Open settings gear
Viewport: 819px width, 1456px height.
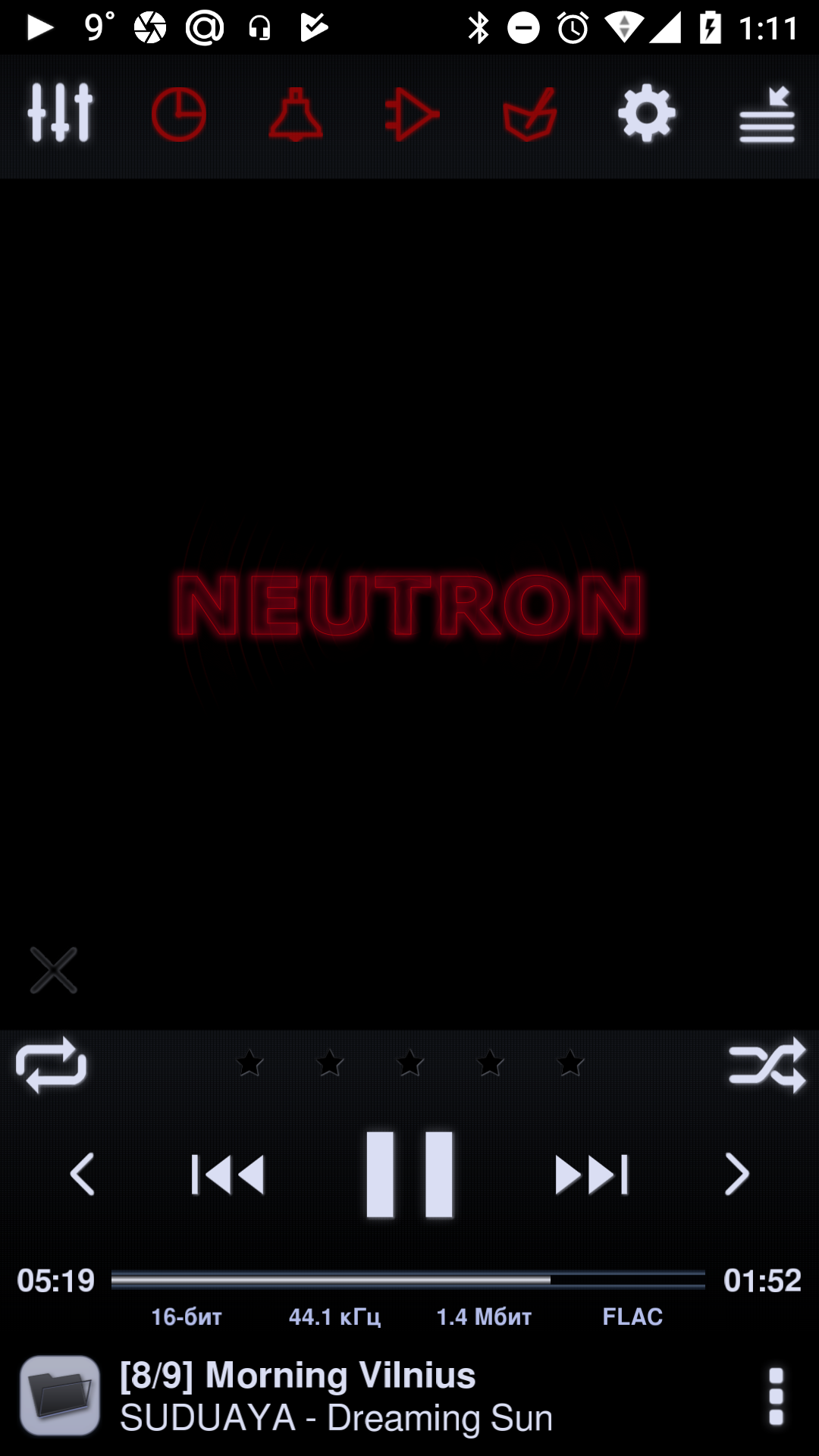pyautogui.click(x=646, y=115)
